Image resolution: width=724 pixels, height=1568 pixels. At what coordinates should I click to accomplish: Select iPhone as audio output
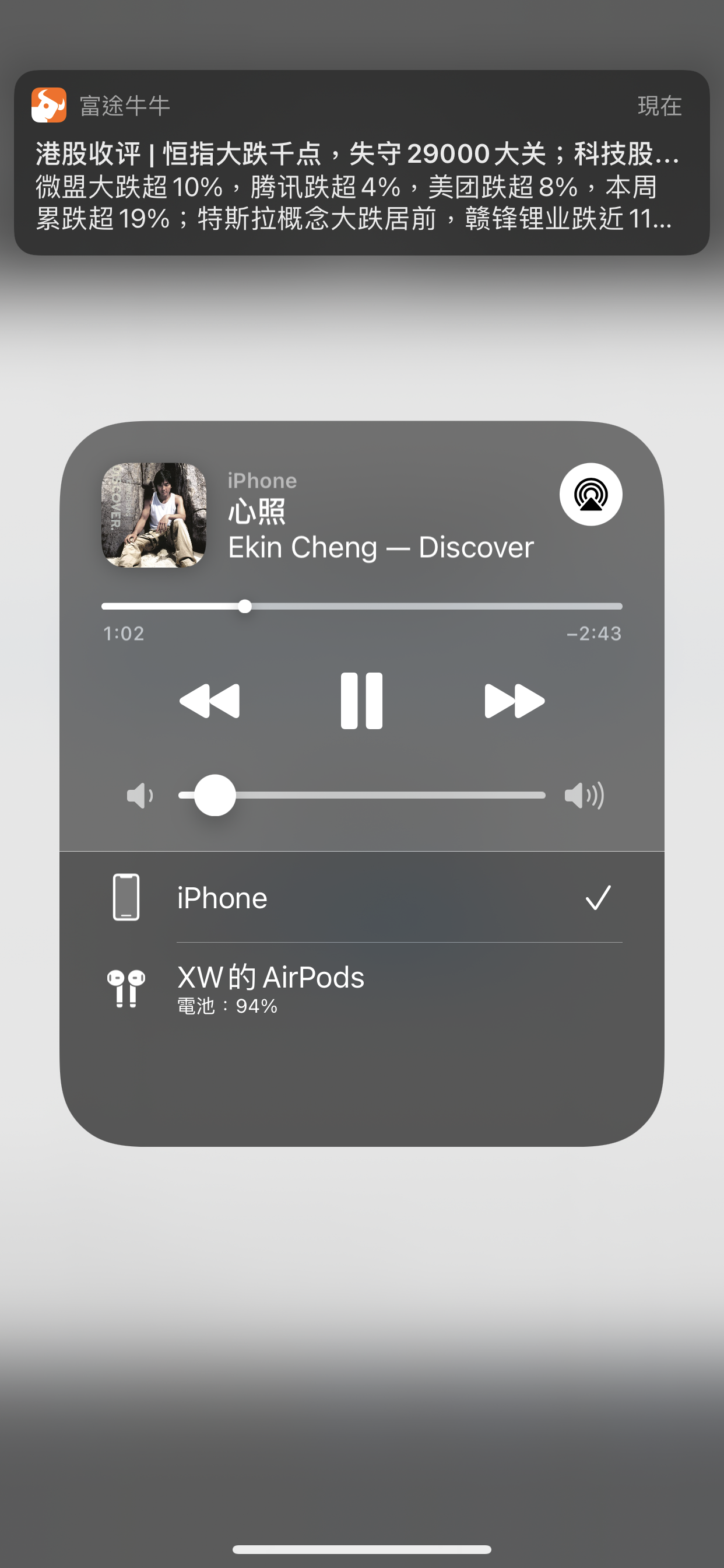point(361,898)
